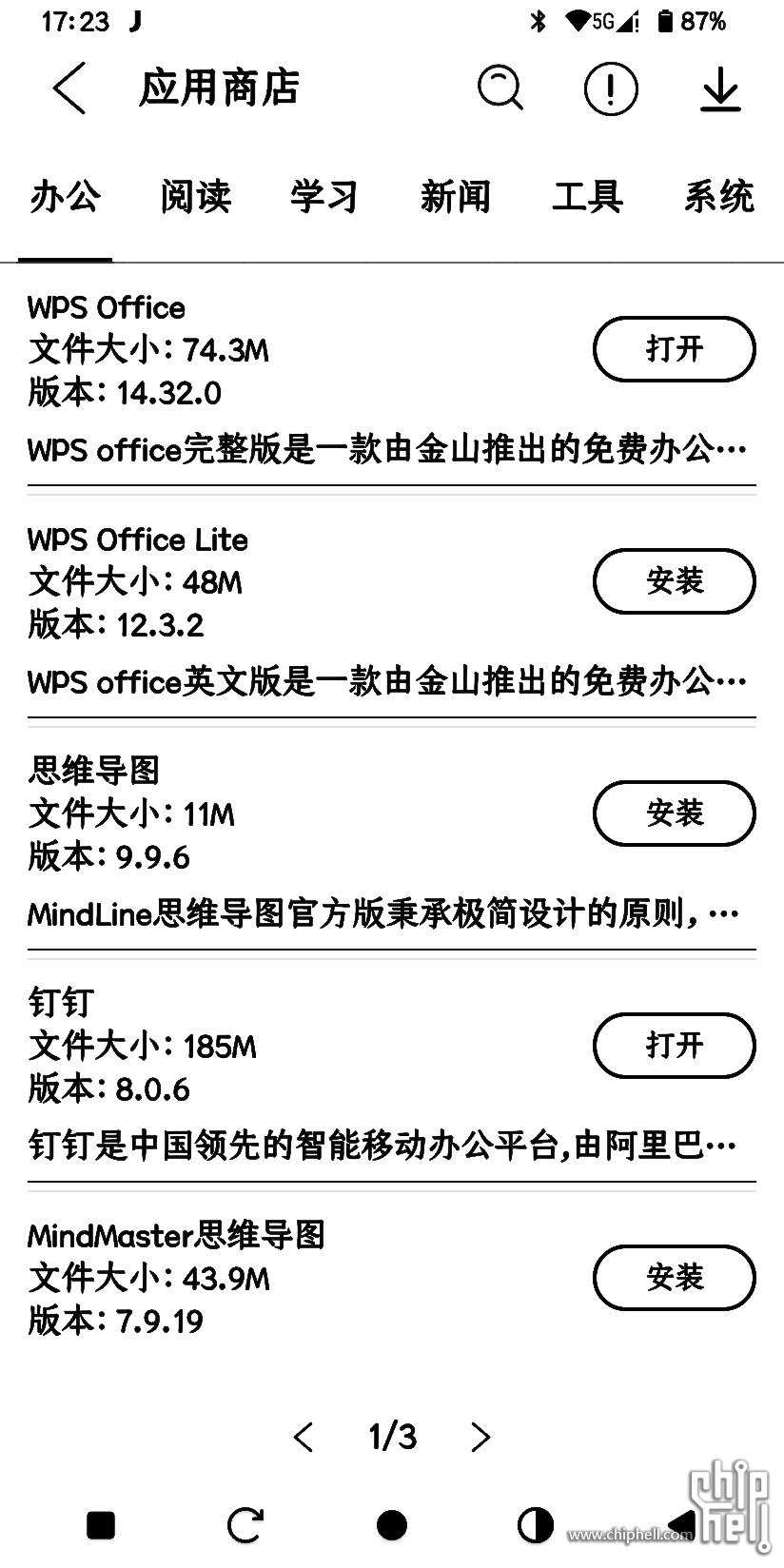Go to the previous page of apps
Viewport: 784px width, 1568px height.
tap(304, 1437)
